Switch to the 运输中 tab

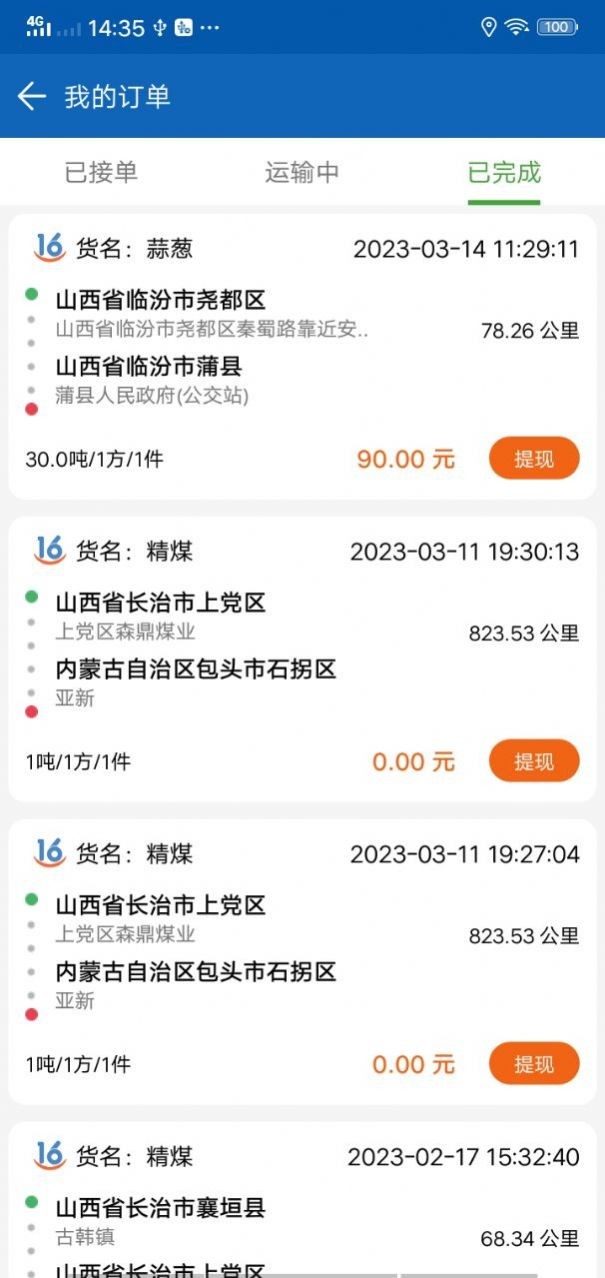pyautogui.click(x=302, y=172)
